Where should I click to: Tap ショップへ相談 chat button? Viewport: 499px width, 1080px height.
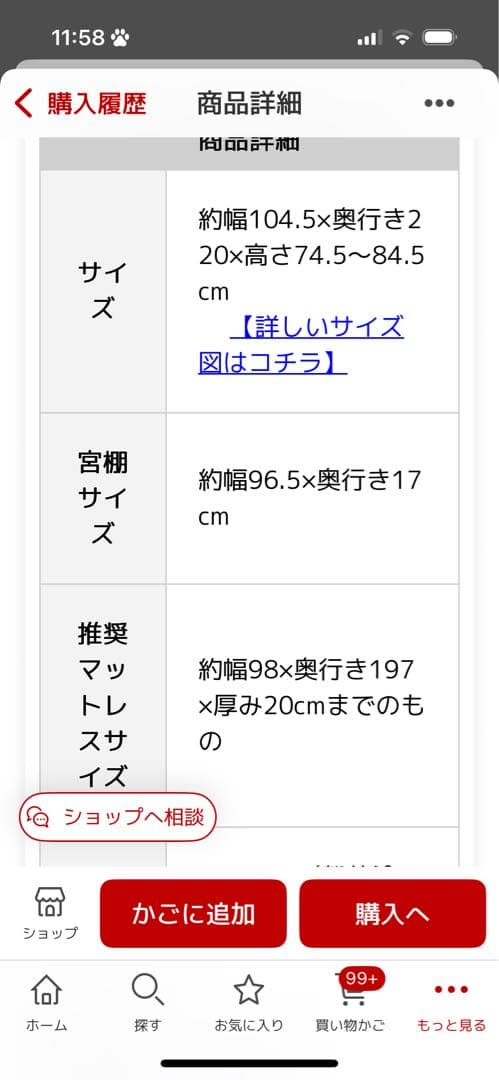pos(117,817)
